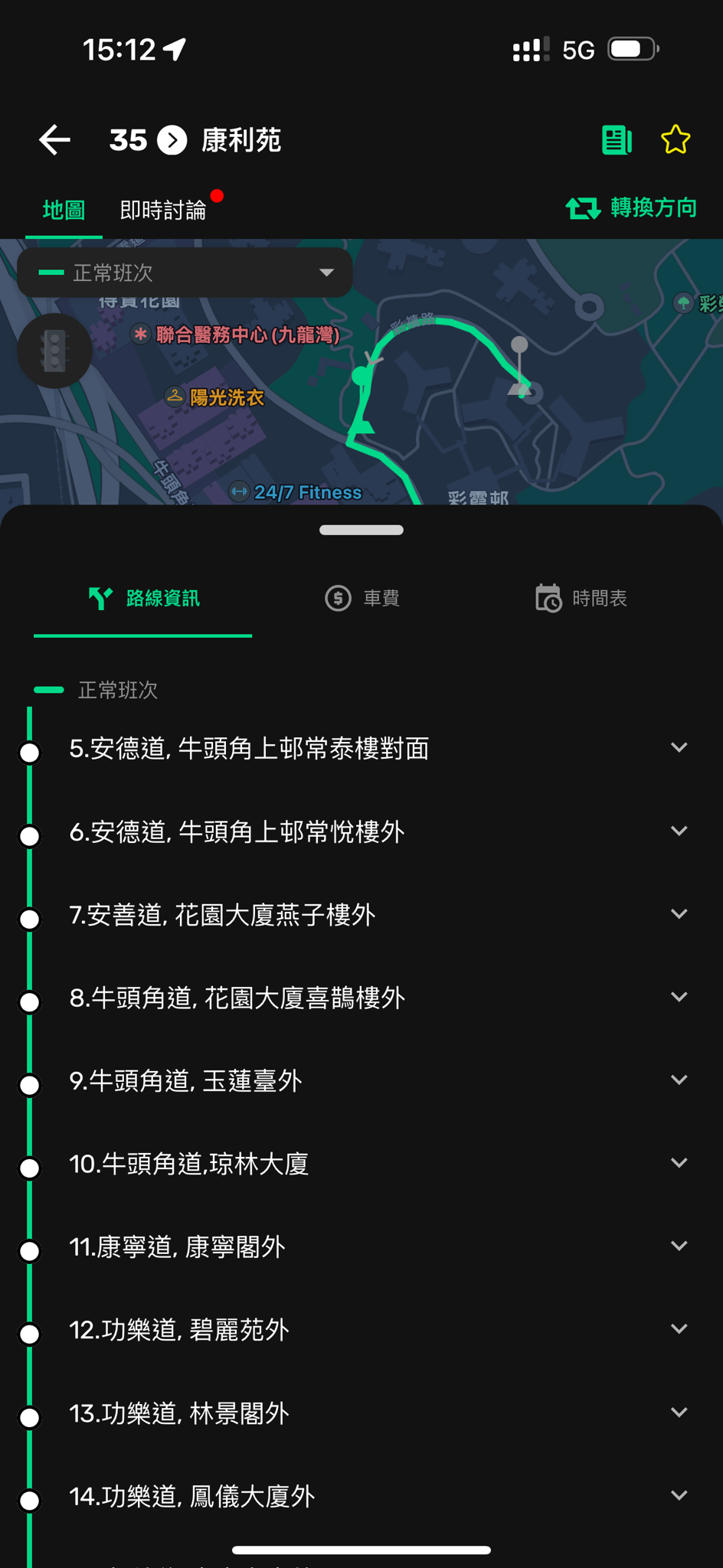This screenshot has height=1568, width=723.
Task: Expand stop 9.牛頭角道, 玉蓮臺外
Action: click(679, 1080)
